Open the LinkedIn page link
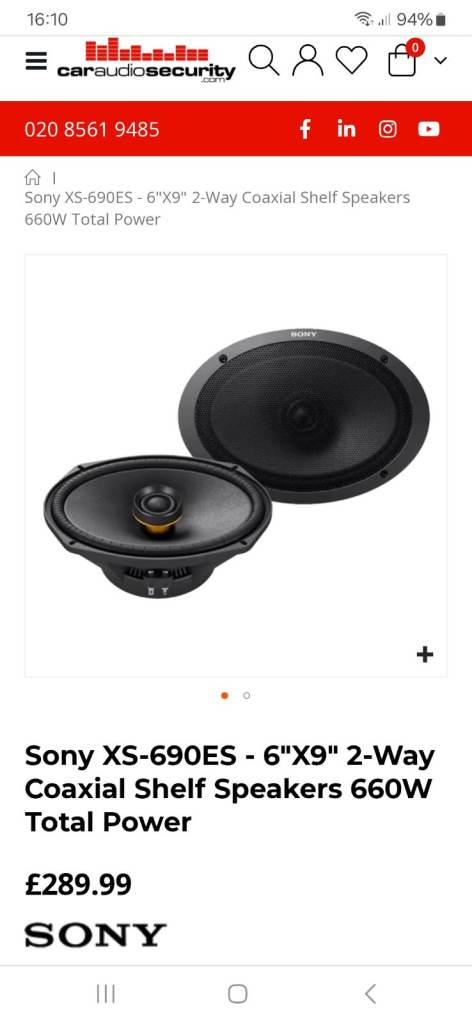The width and height of the screenshot is (472, 1024). click(346, 129)
